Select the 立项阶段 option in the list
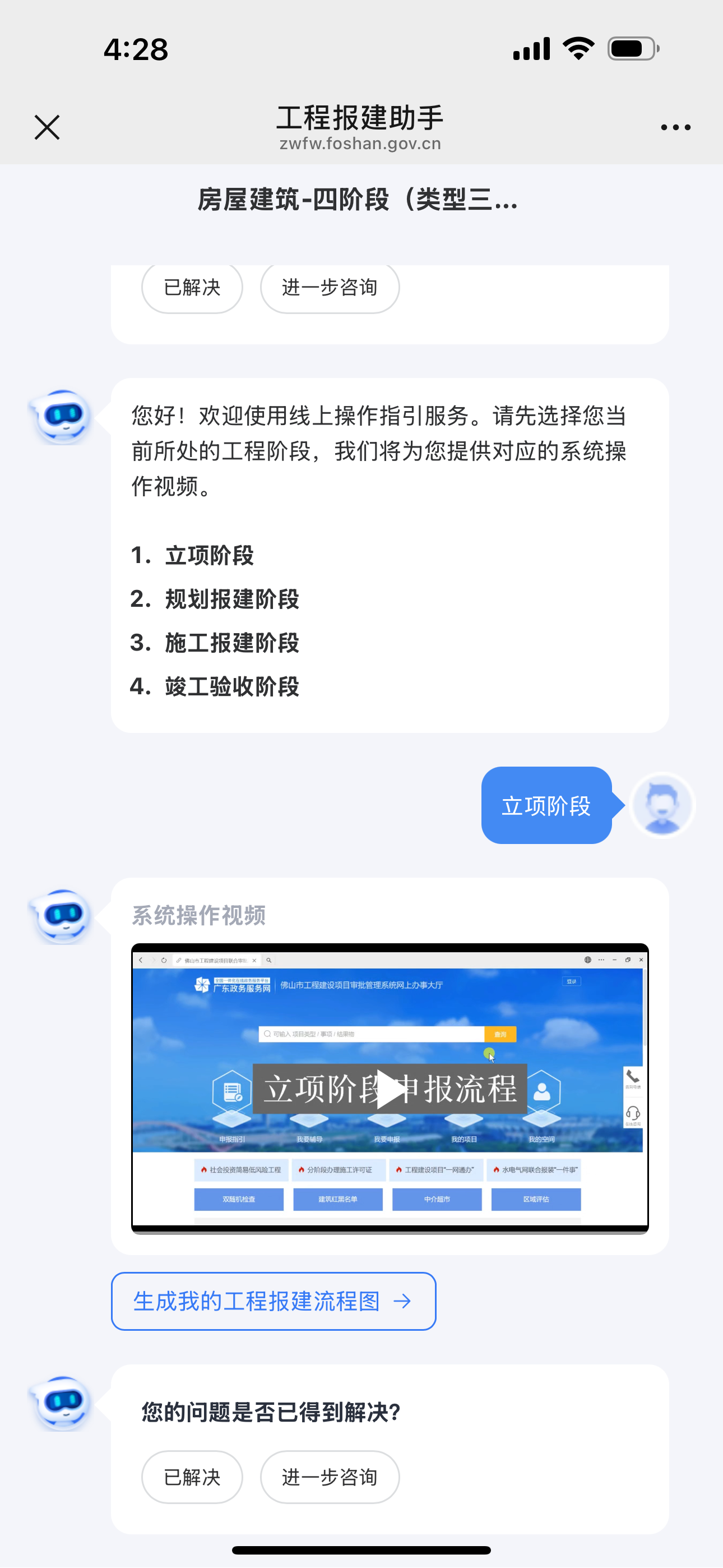Viewport: 723px width, 1568px height. (208, 555)
